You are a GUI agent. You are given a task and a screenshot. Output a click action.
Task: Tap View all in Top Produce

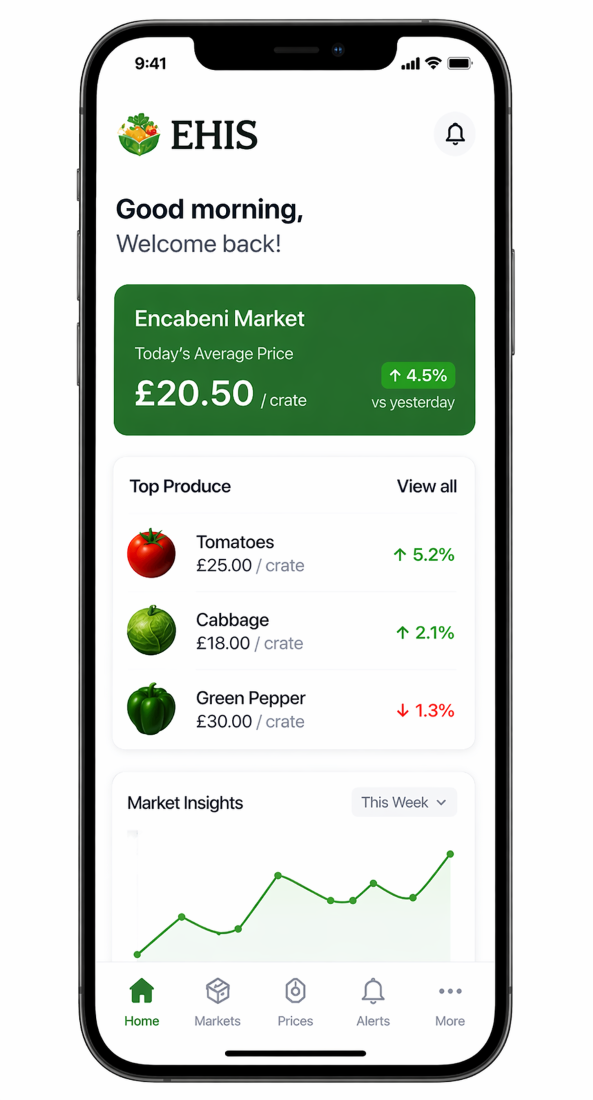coord(427,486)
